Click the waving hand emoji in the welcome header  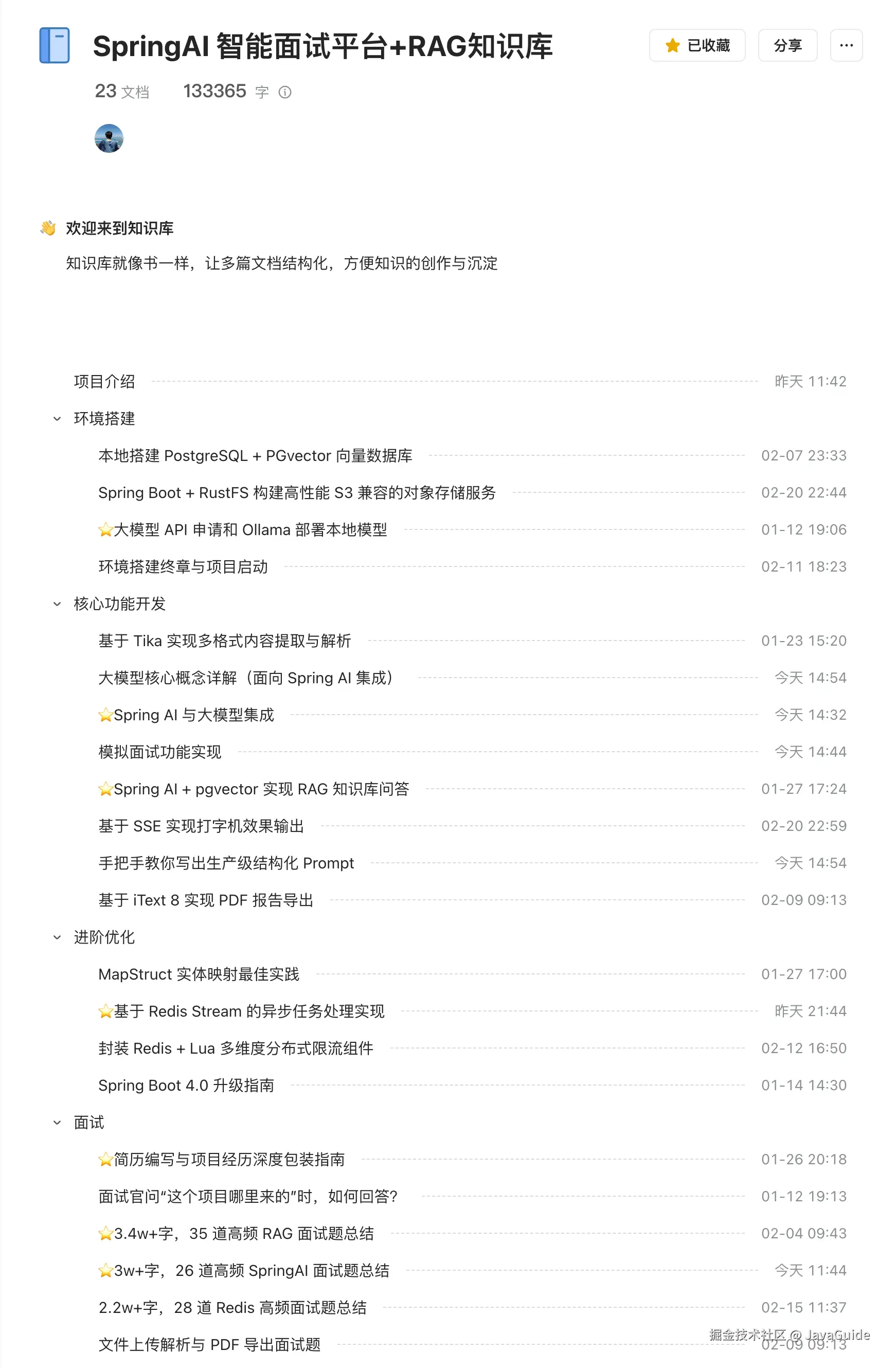pyautogui.click(x=47, y=227)
